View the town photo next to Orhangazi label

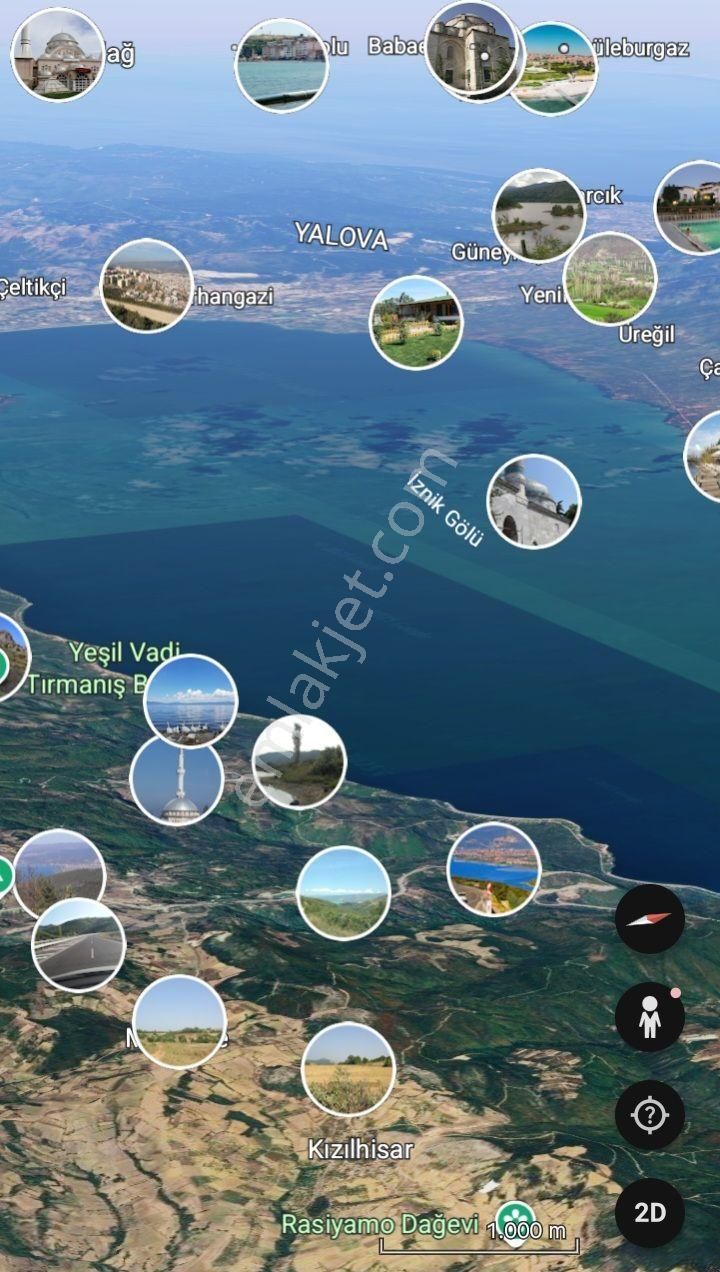point(146,286)
